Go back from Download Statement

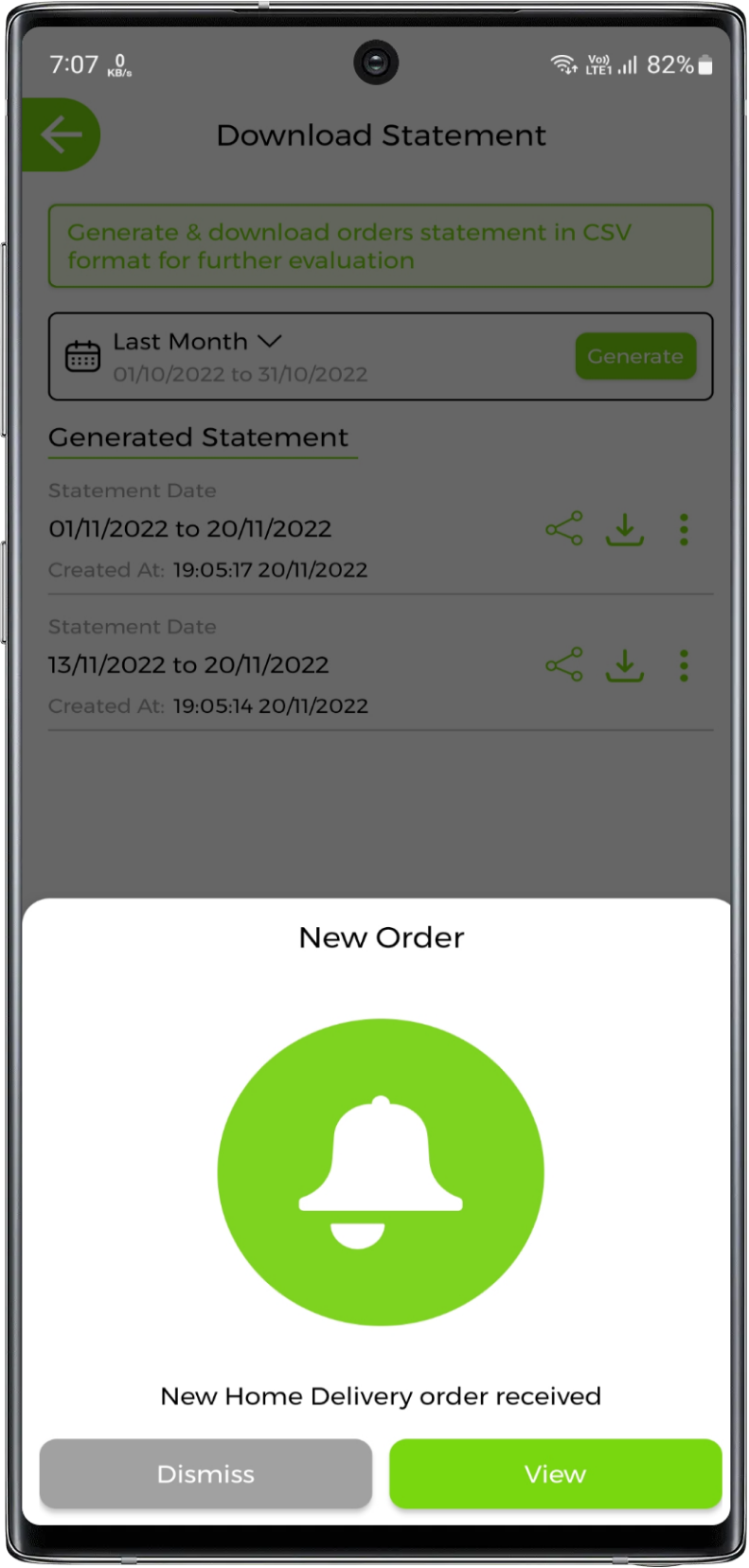pos(61,134)
